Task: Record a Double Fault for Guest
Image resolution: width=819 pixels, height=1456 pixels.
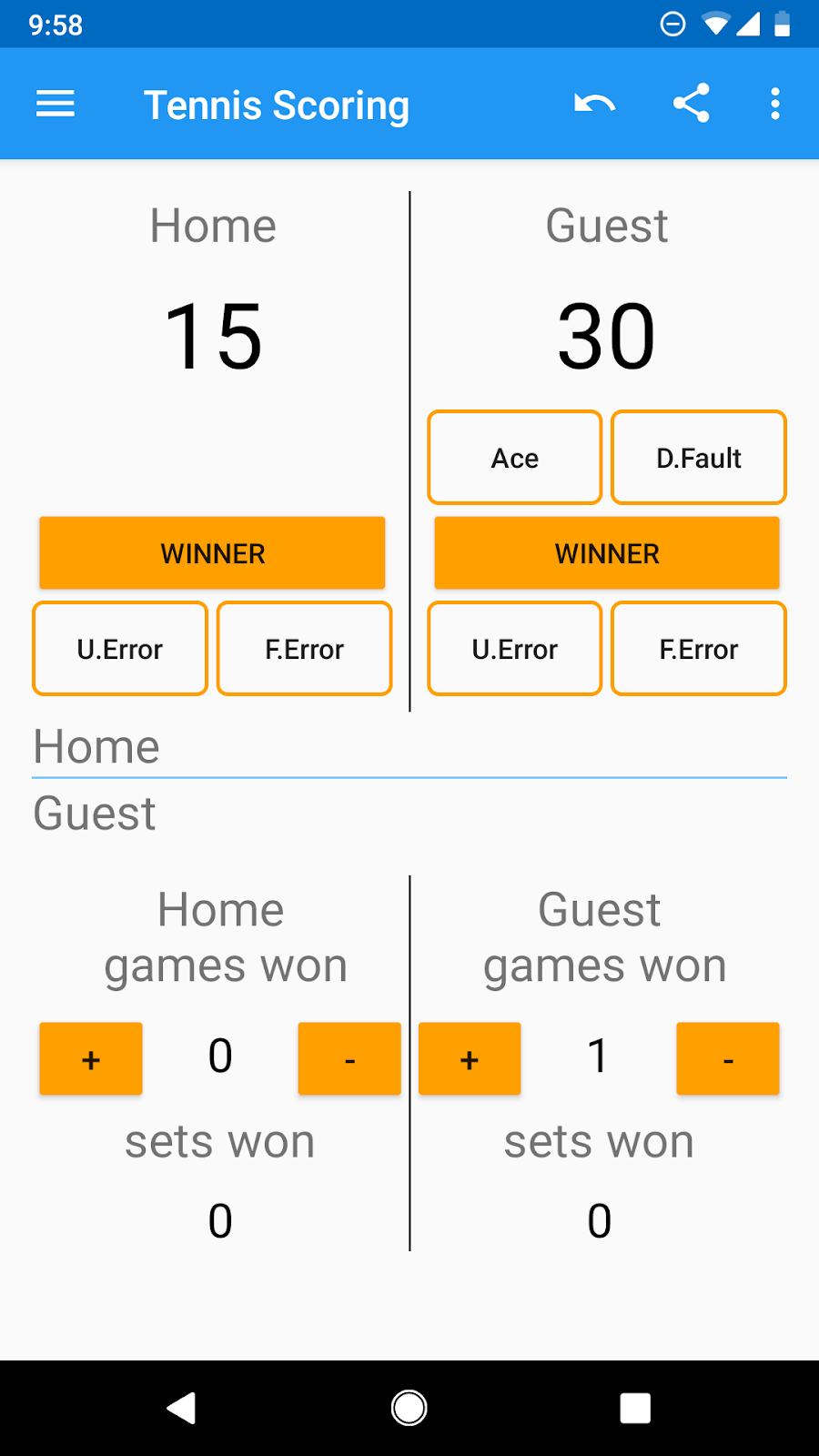Action: 699,458
